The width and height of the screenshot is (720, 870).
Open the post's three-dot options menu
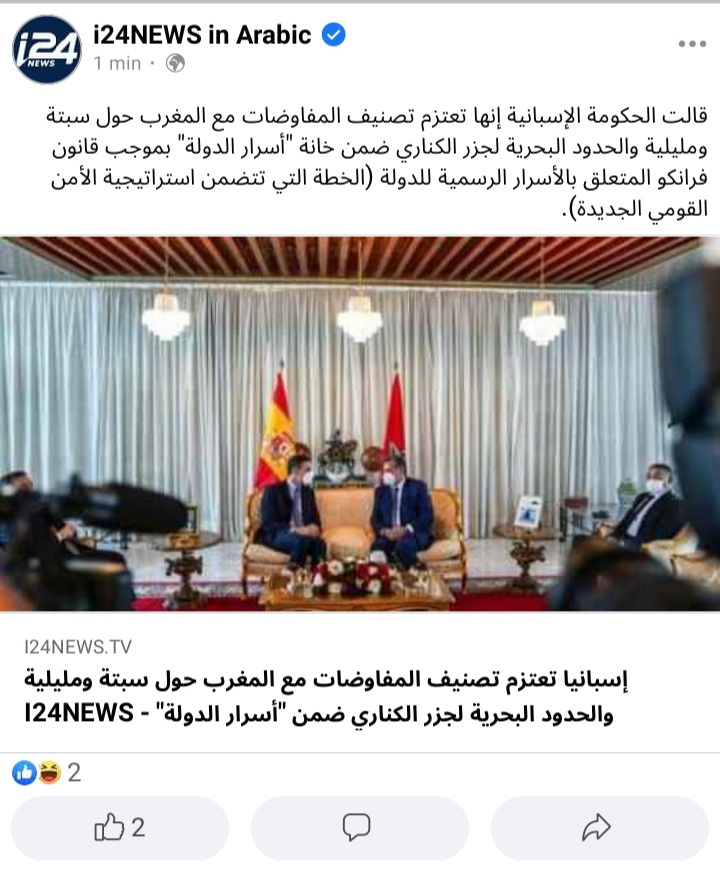pyautogui.click(x=691, y=44)
